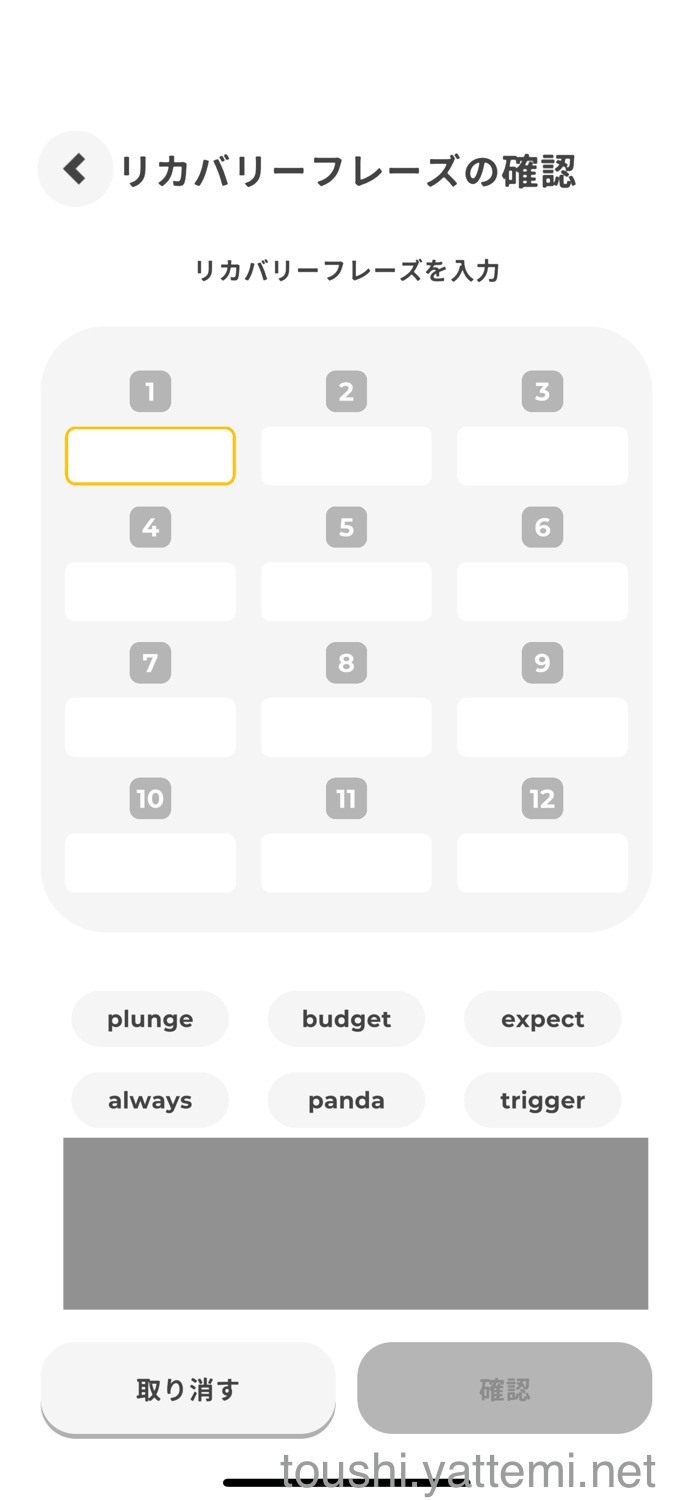693x1500 pixels.
Task: Select the word field numbered 8
Action: 346,727
